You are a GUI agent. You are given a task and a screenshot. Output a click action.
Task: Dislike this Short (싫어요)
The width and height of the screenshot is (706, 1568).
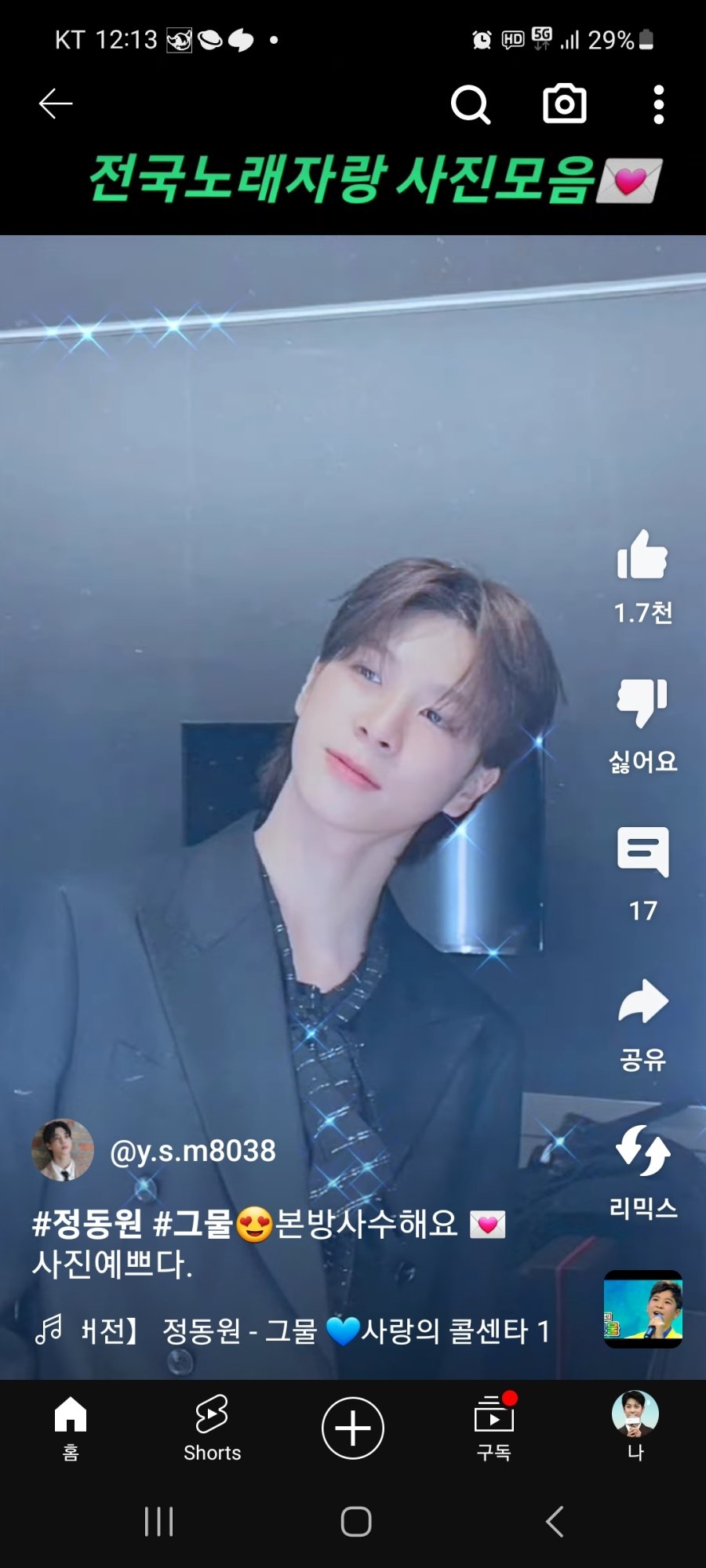pyautogui.click(x=642, y=703)
